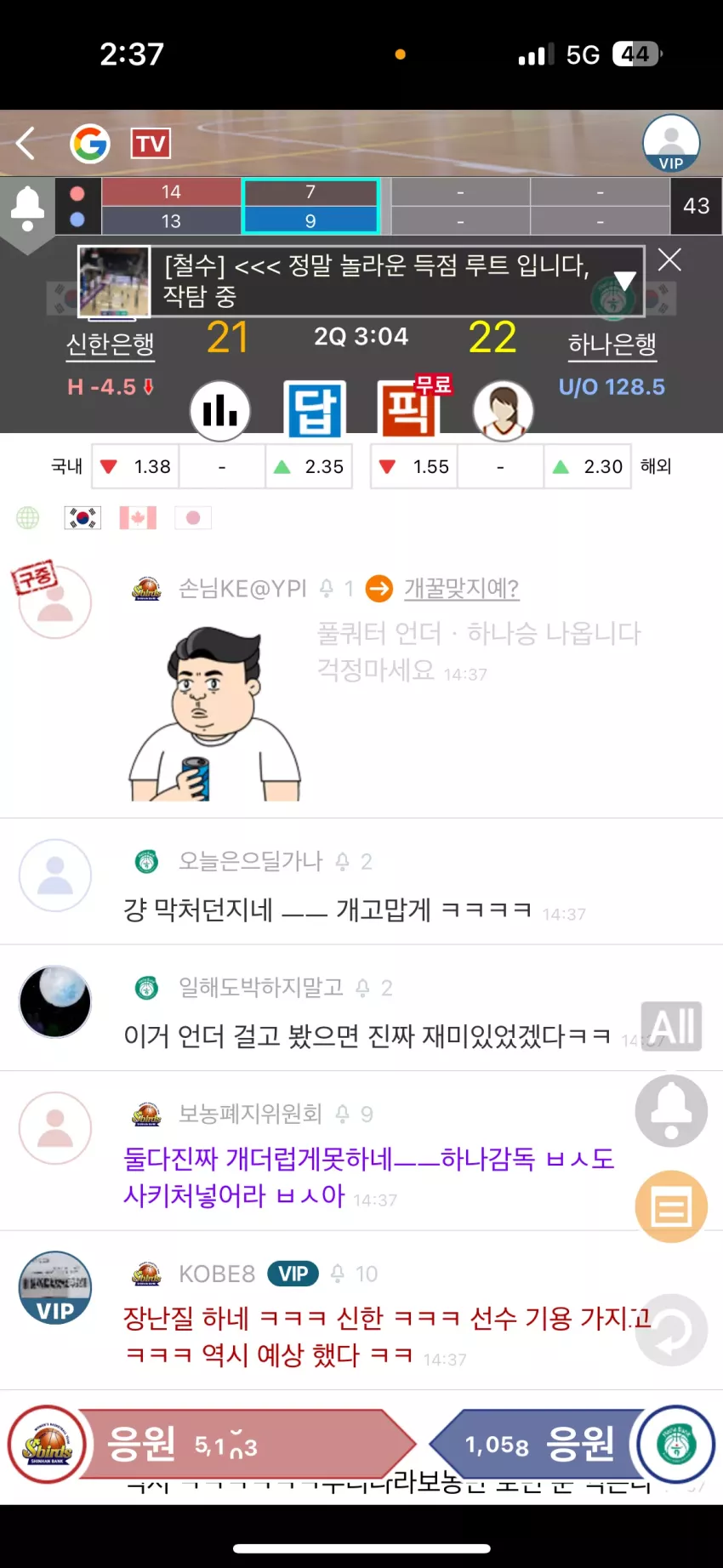723x1568 pixels.
Task: Expand the 철수 message banner arrow
Action: tap(625, 281)
